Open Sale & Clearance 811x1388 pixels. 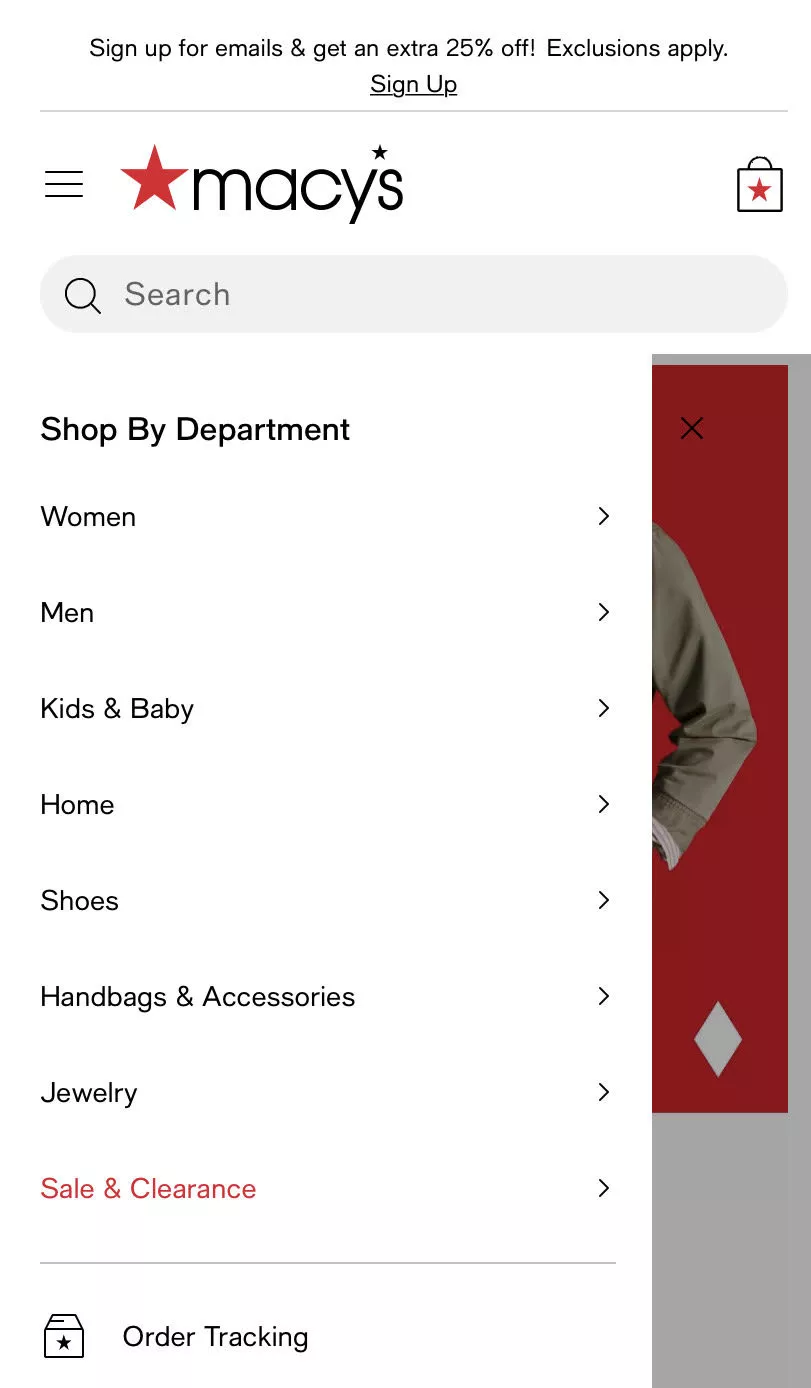coord(326,1188)
